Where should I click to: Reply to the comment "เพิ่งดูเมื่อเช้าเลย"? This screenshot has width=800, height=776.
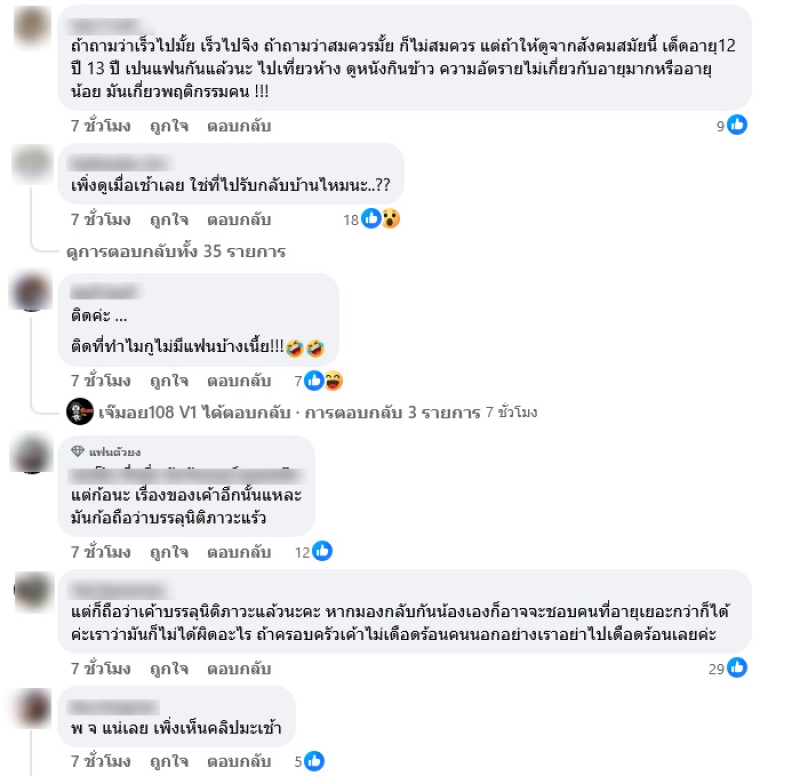[239, 218]
